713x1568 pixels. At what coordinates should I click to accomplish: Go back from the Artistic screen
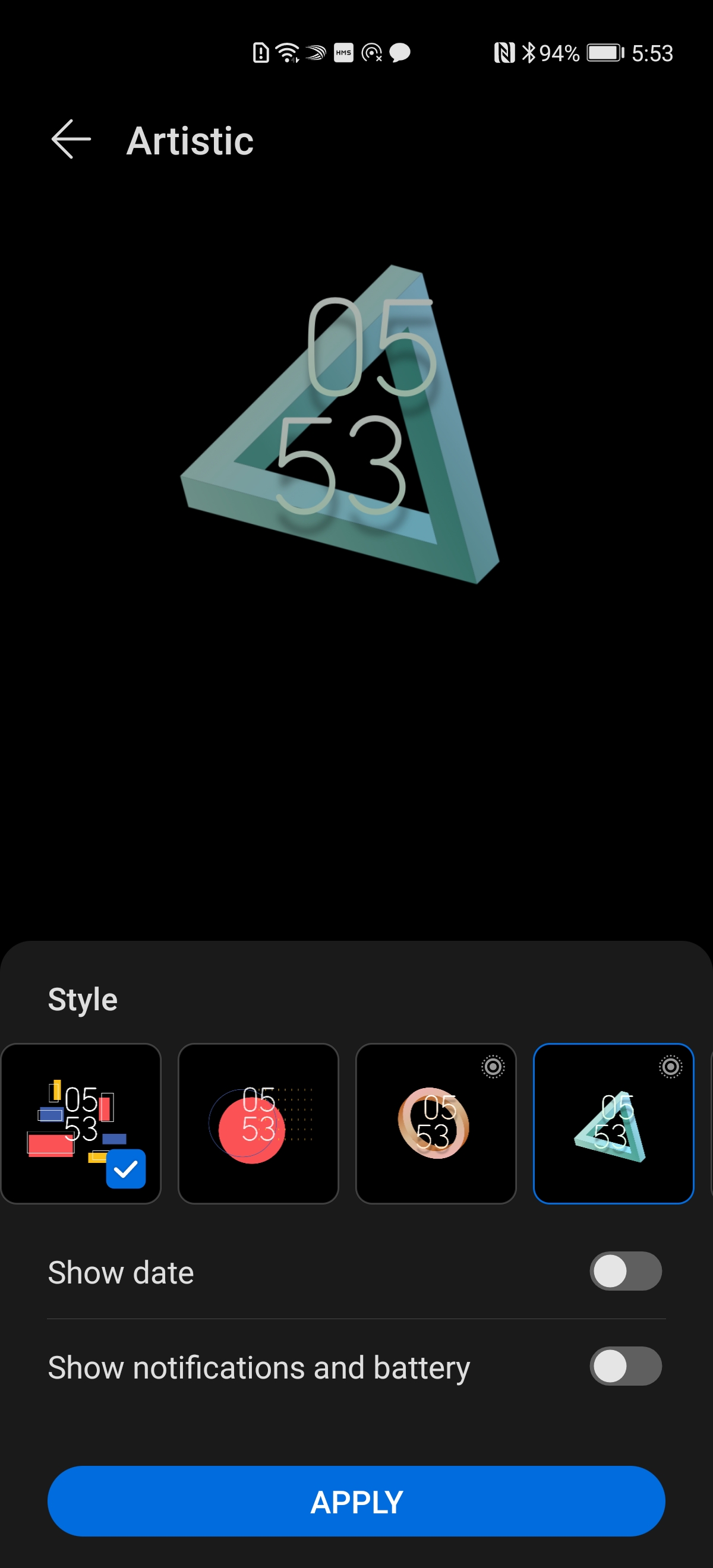[71, 140]
